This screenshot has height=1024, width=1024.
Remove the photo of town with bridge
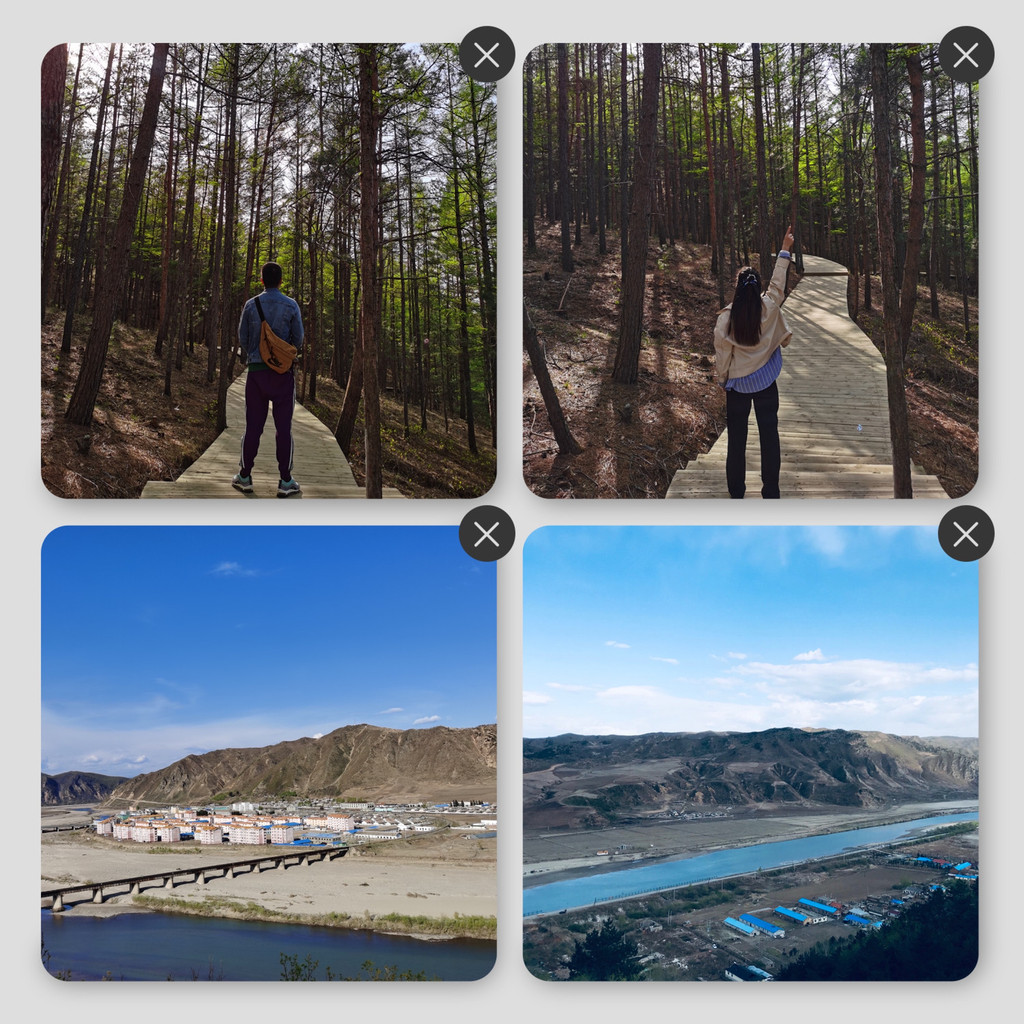[487, 534]
